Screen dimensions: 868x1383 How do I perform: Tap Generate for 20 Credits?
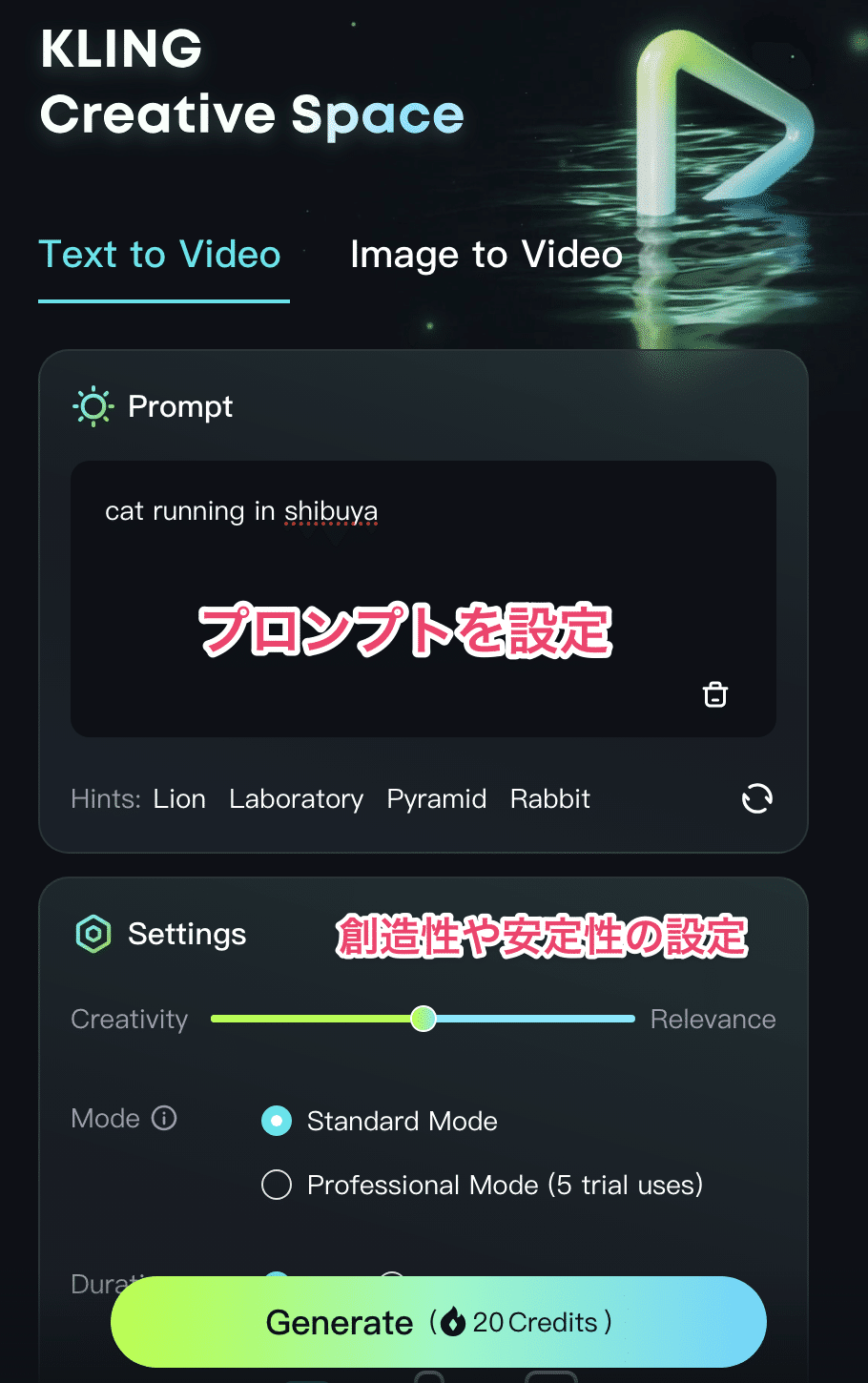(x=439, y=1322)
